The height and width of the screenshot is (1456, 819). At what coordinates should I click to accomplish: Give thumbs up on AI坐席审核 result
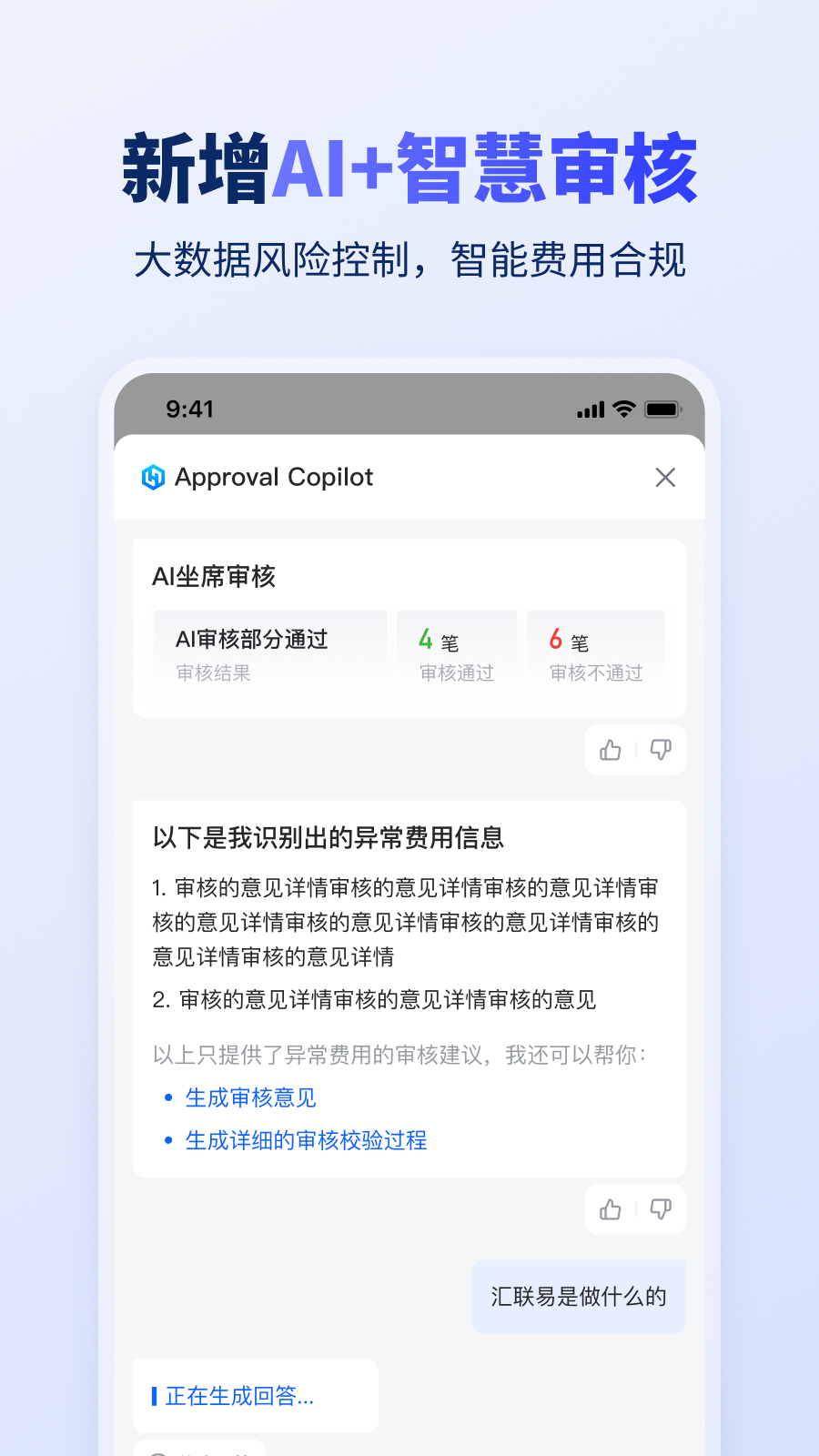[x=611, y=750]
